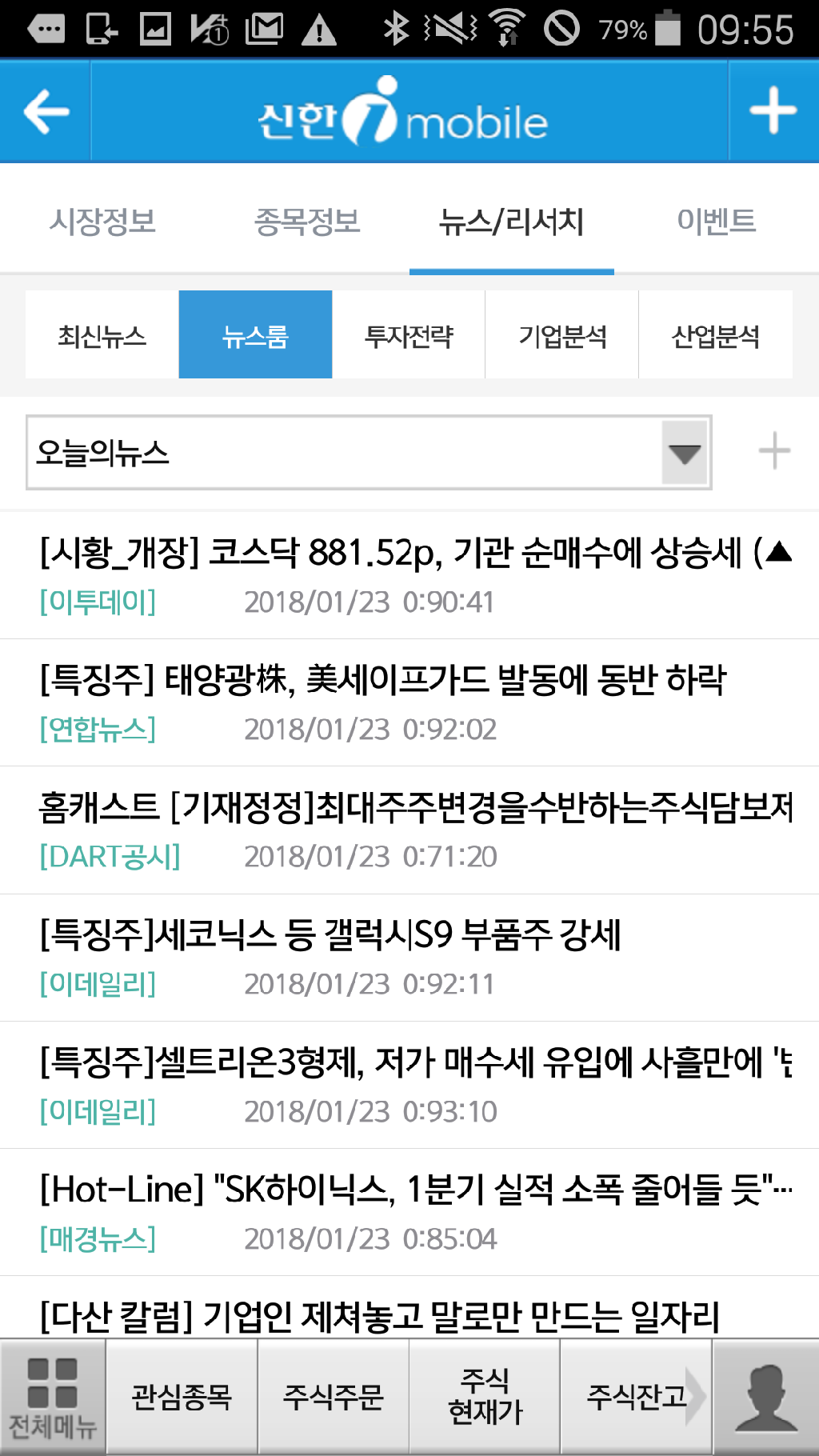Go to 관심종목 in the bottom bar
This screenshot has height=1456, width=819.
182,1398
